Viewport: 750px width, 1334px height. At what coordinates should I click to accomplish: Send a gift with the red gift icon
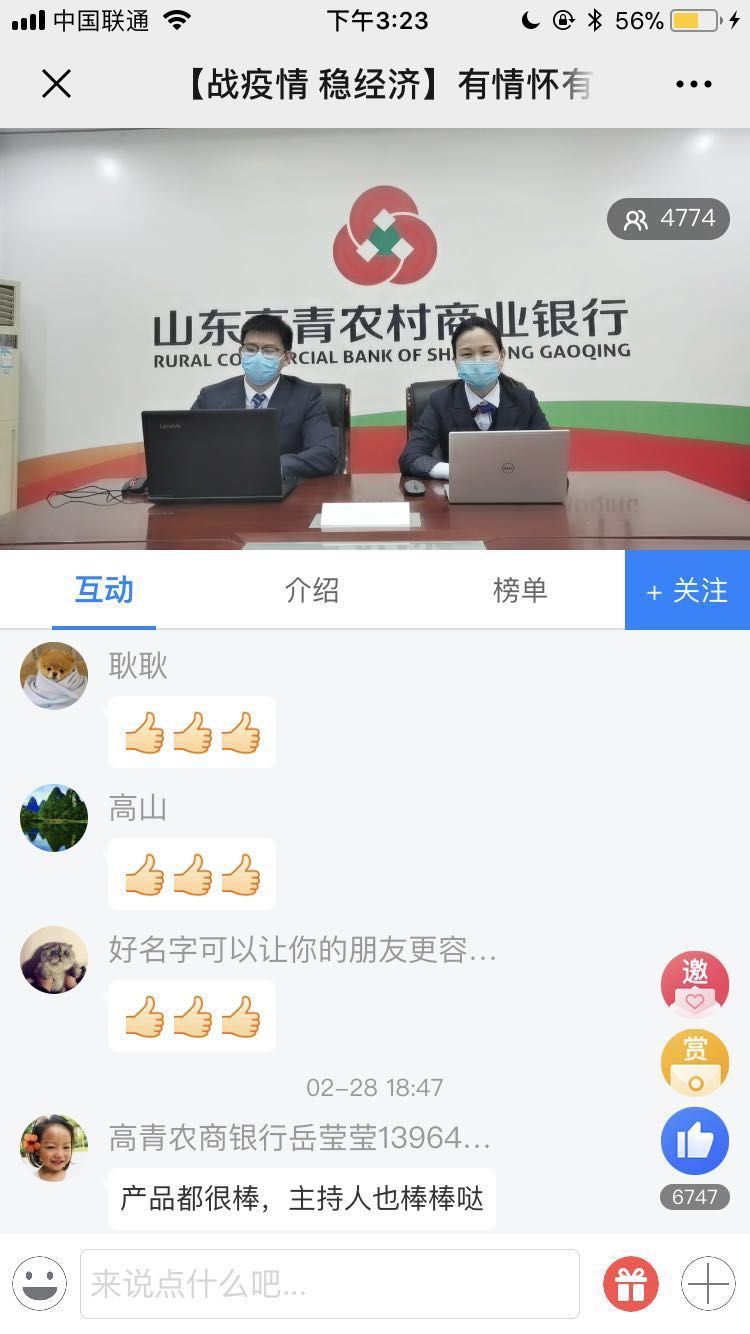[x=631, y=1284]
